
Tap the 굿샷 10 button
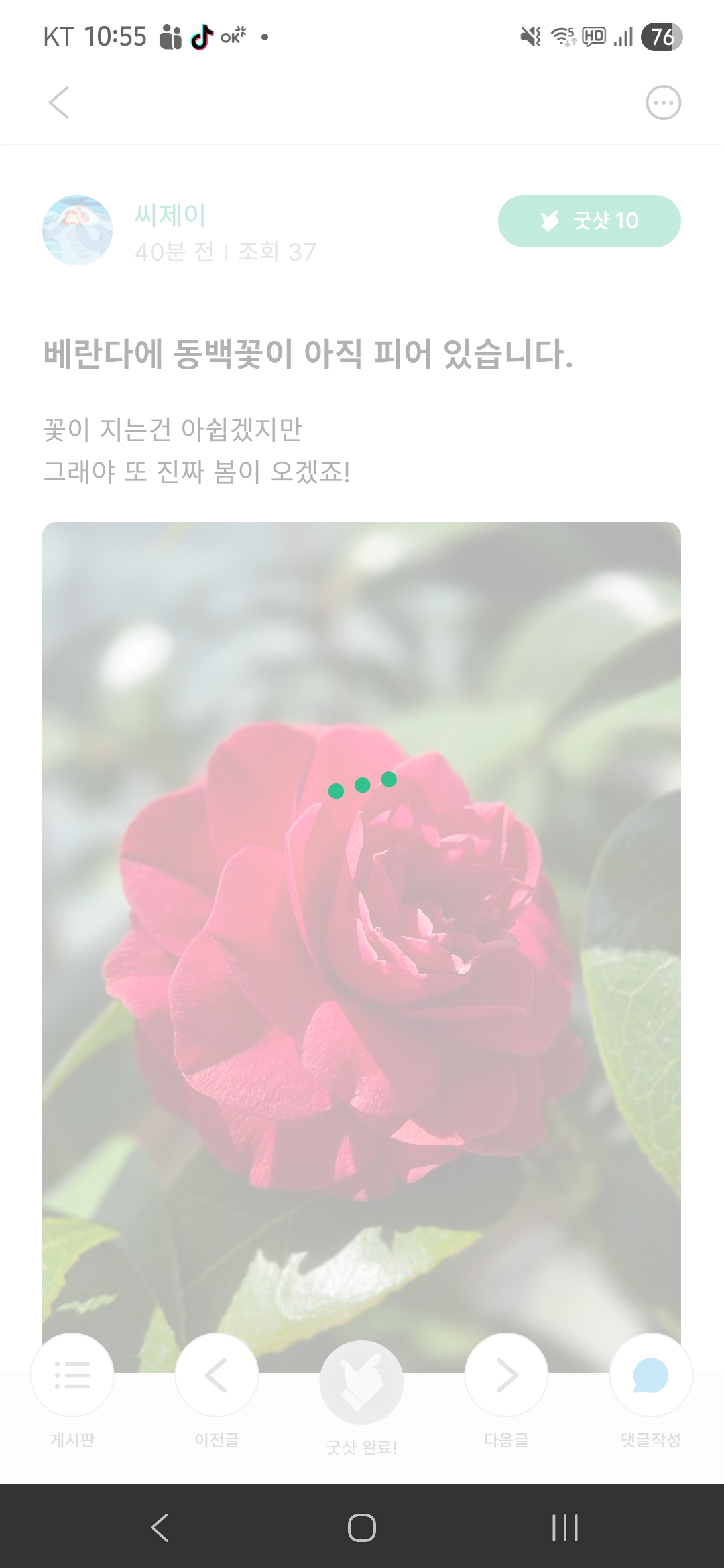[589, 221]
